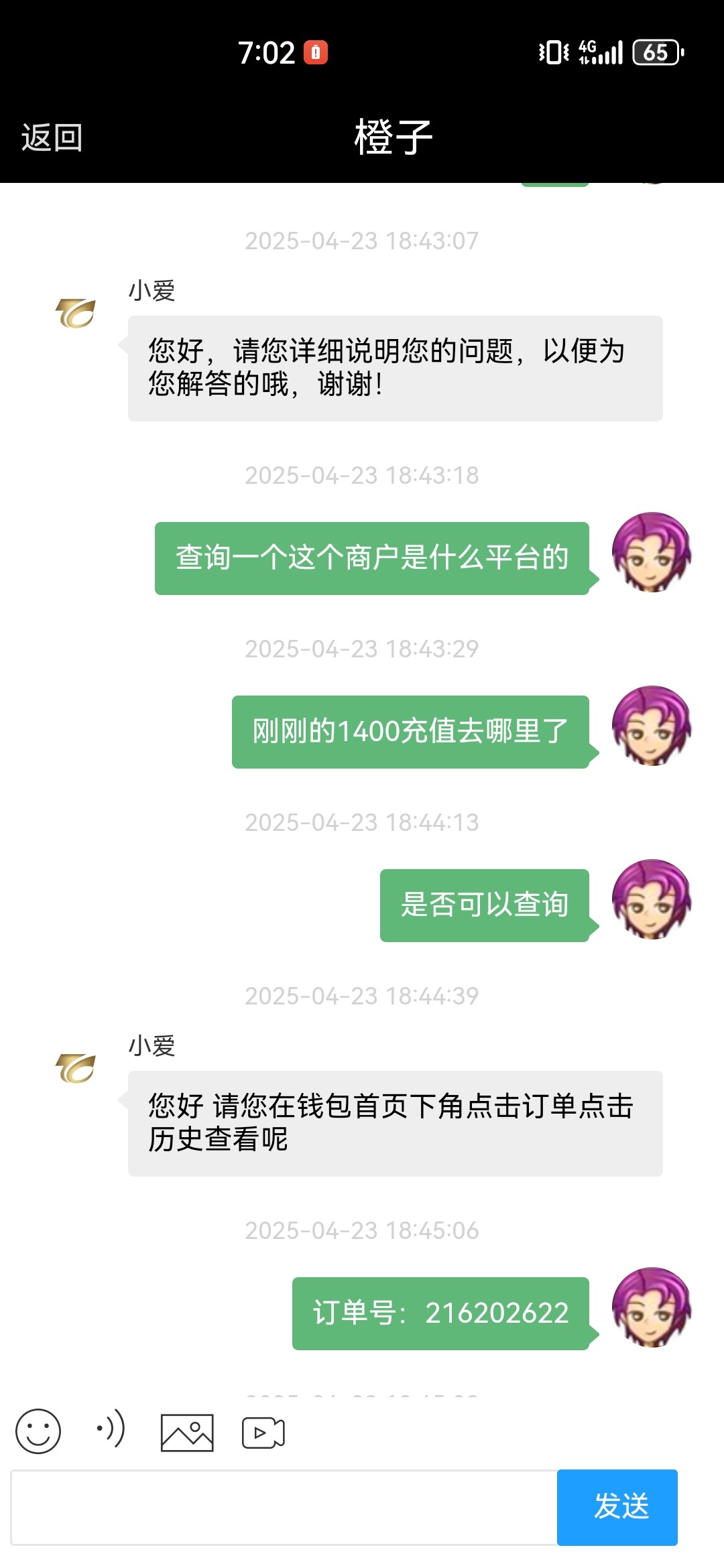Tap the voice message icon

coord(111,1429)
